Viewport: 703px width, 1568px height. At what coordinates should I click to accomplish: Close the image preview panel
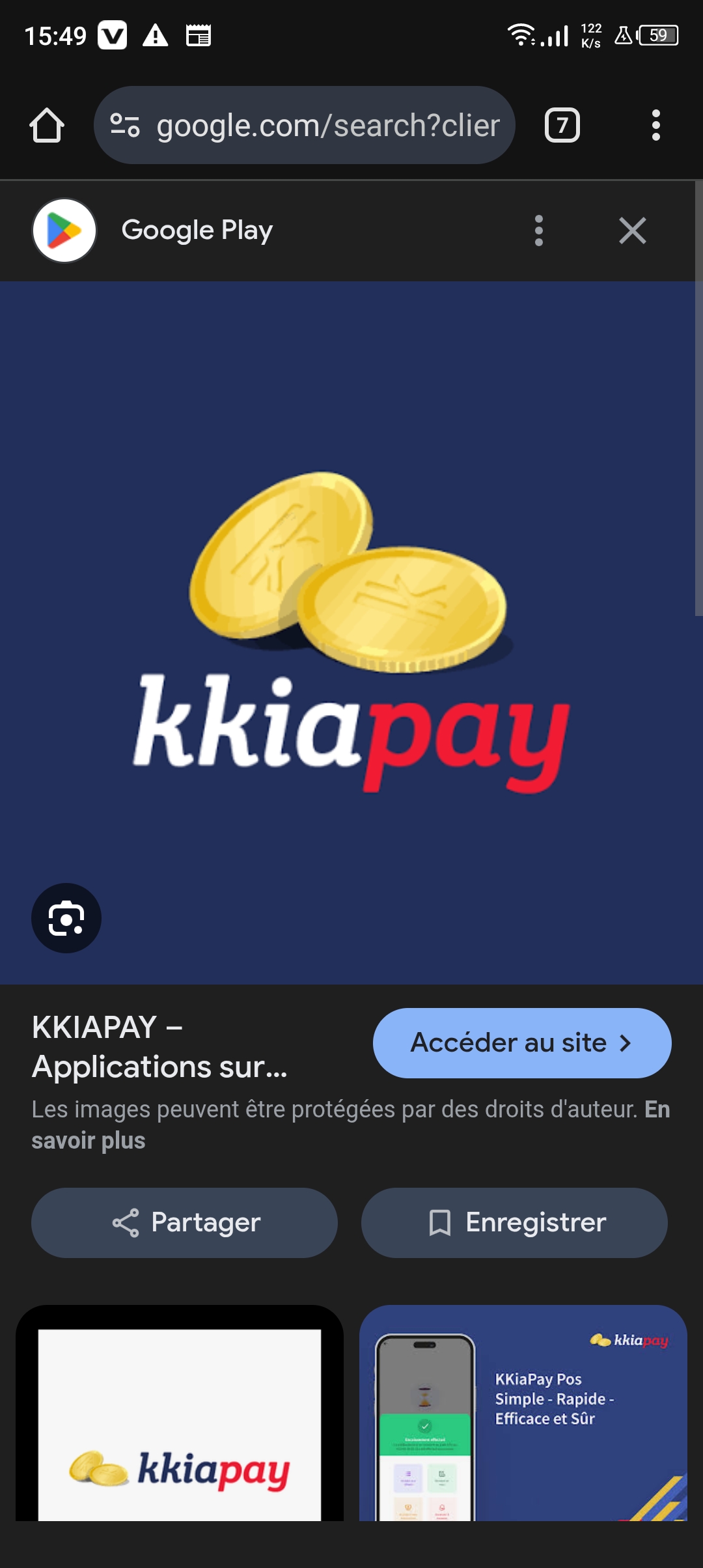point(632,231)
